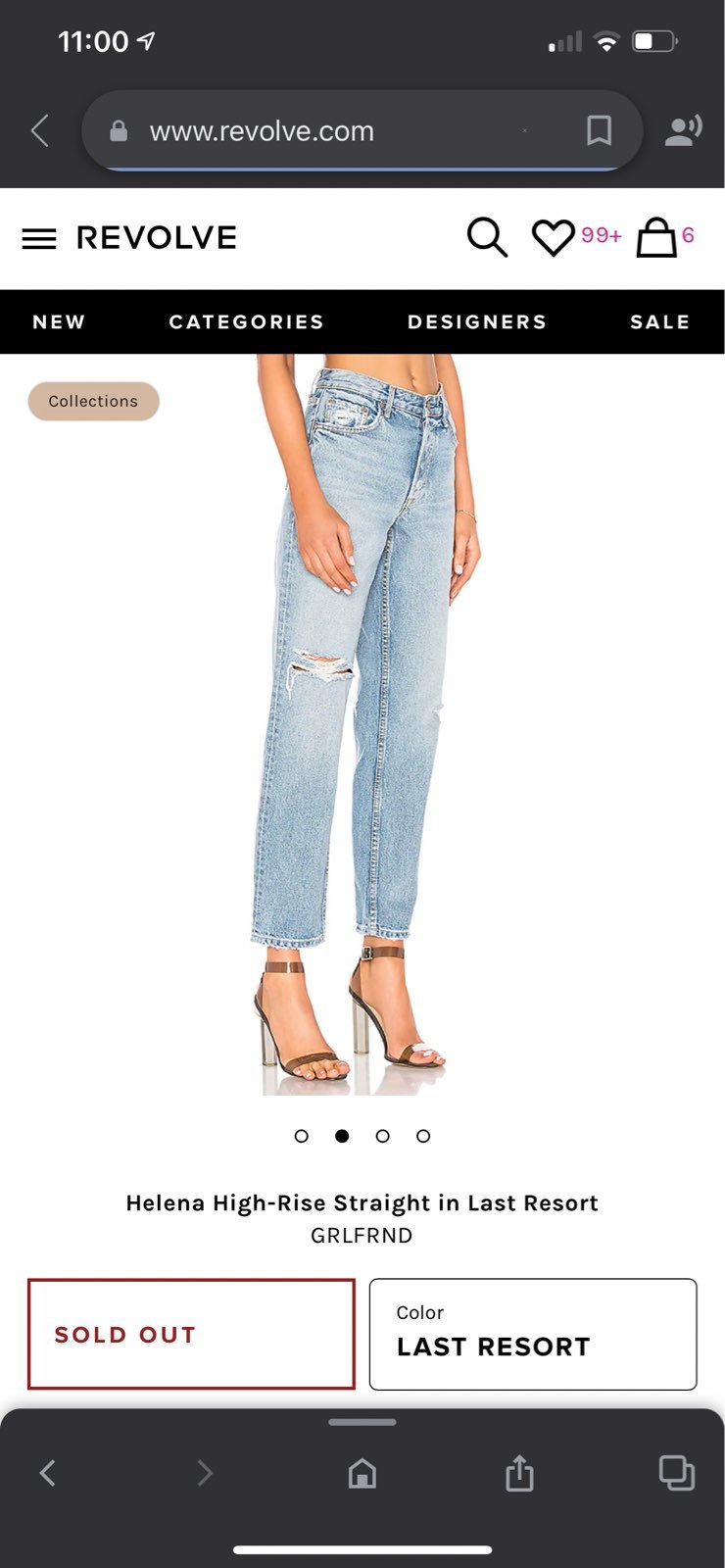Go to the DESIGNERS tab
Image resolution: width=725 pixels, height=1568 pixels.
pos(477,321)
